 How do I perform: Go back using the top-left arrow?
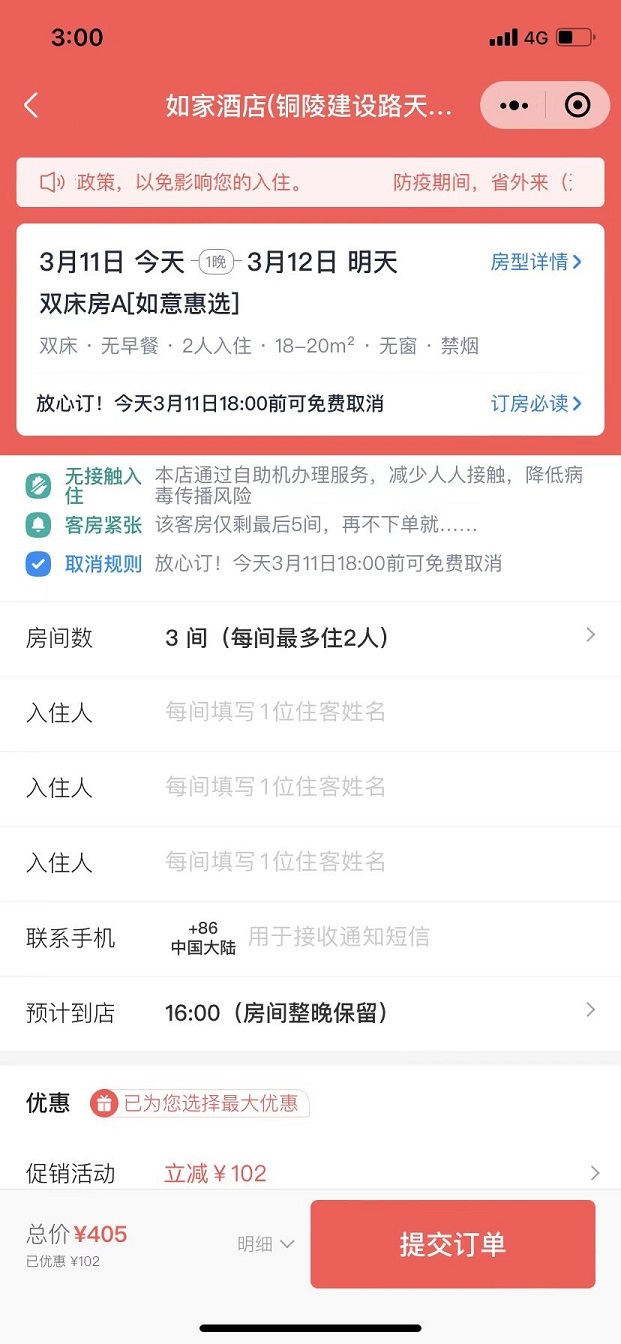32,106
